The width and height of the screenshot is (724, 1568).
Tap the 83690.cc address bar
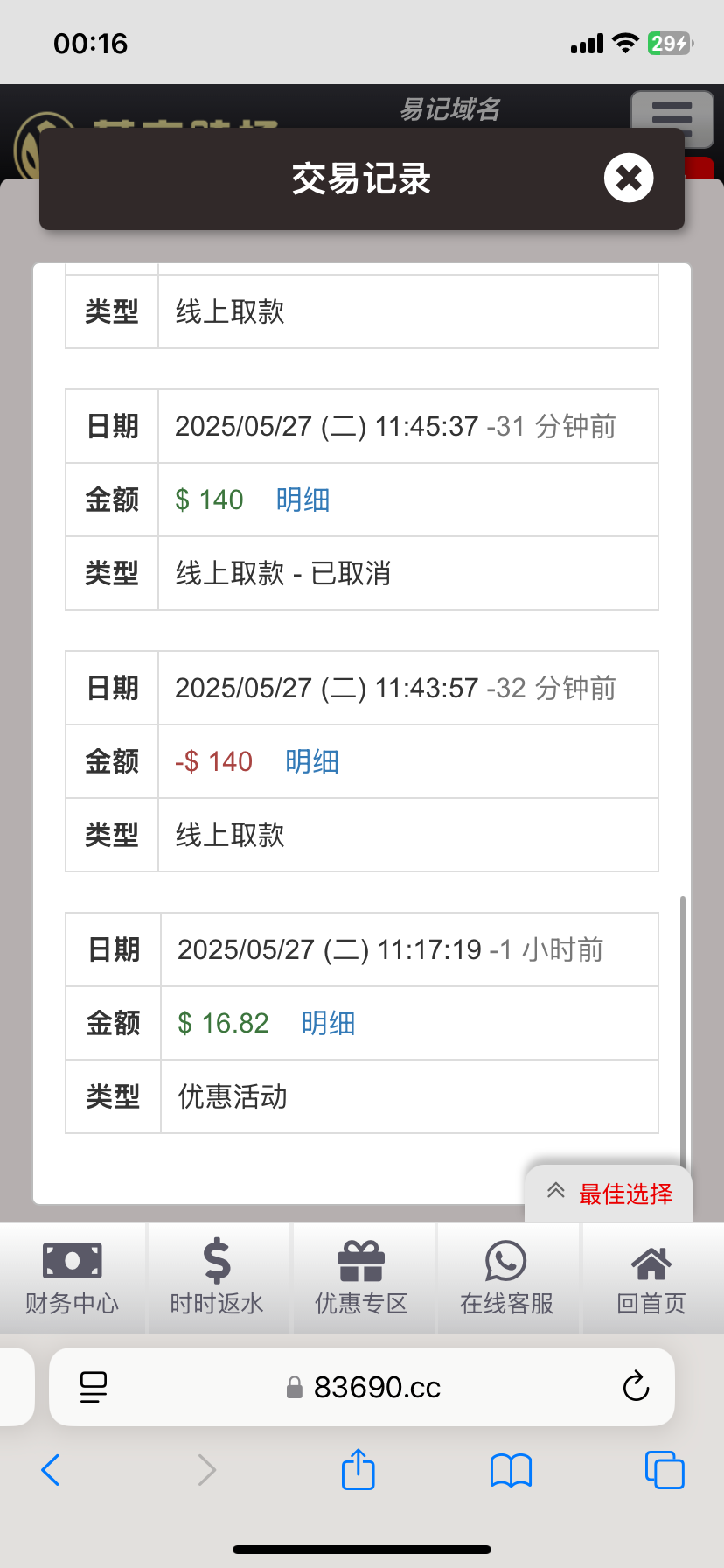[362, 1387]
